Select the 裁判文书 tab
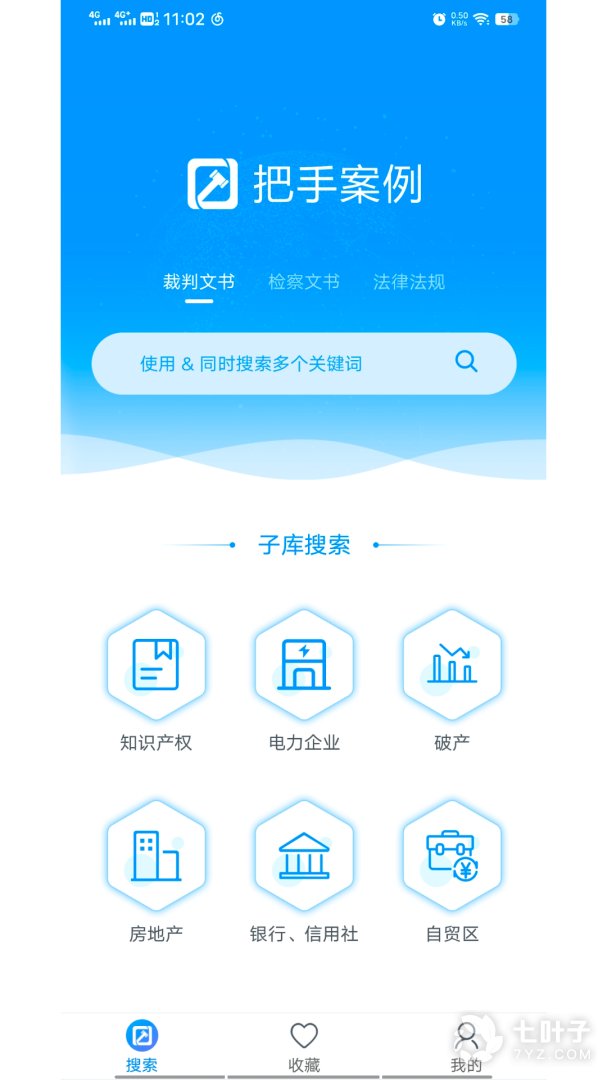The height and width of the screenshot is (1080, 607). coord(199,282)
